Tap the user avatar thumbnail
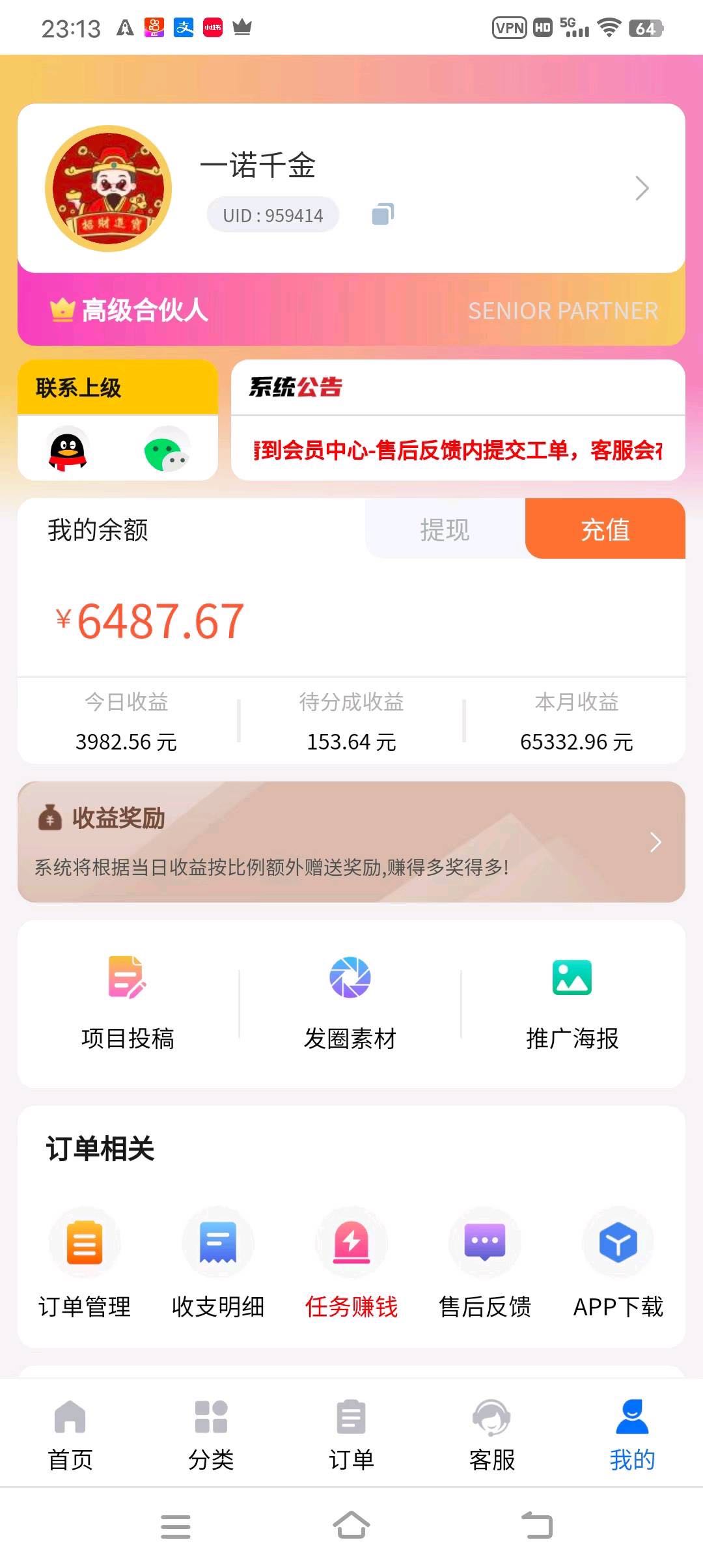Image resolution: width=703 pixels, height=1568 pixels. pos(109,188)
